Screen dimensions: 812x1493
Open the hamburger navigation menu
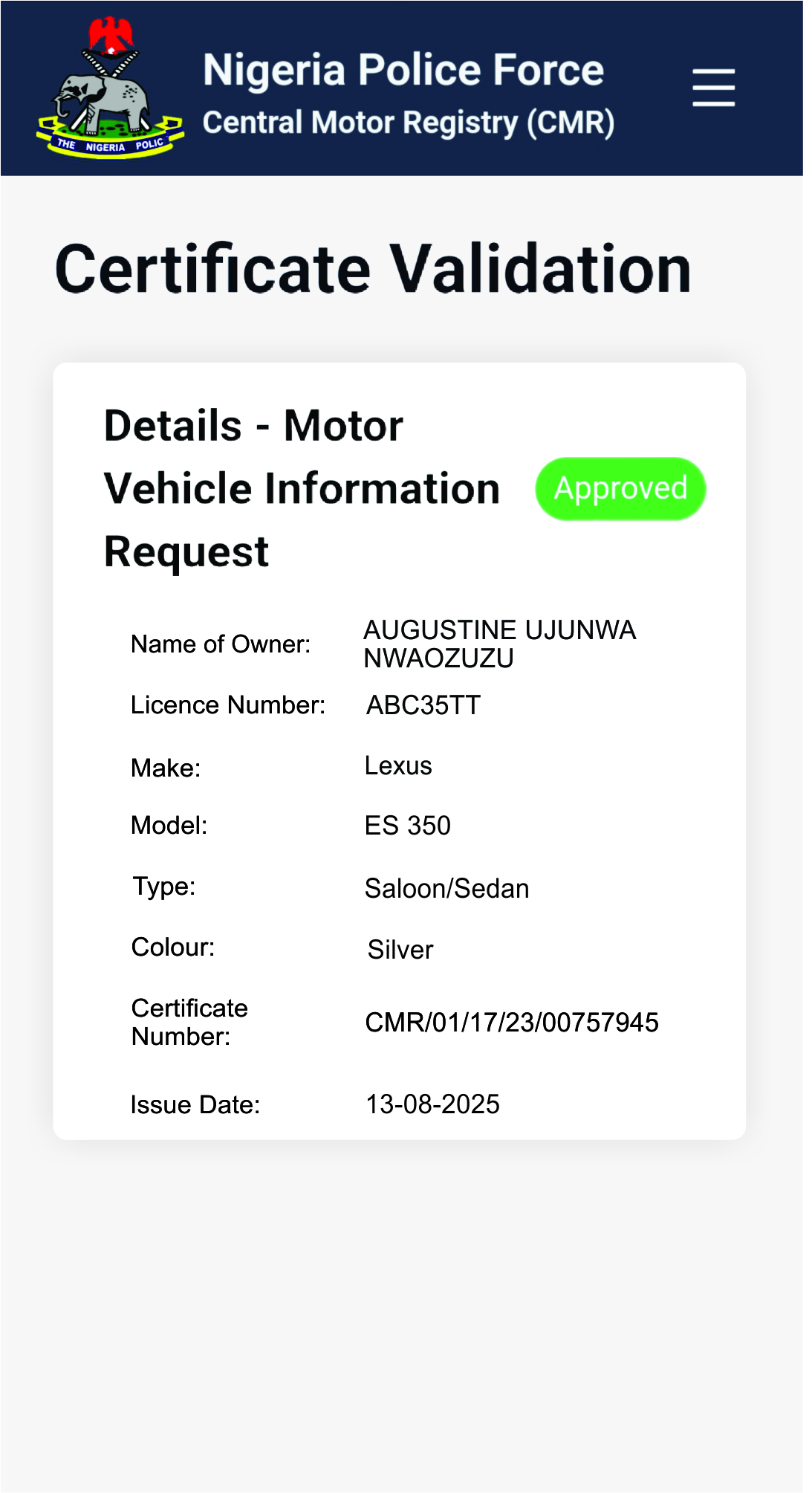pos(713,88)
